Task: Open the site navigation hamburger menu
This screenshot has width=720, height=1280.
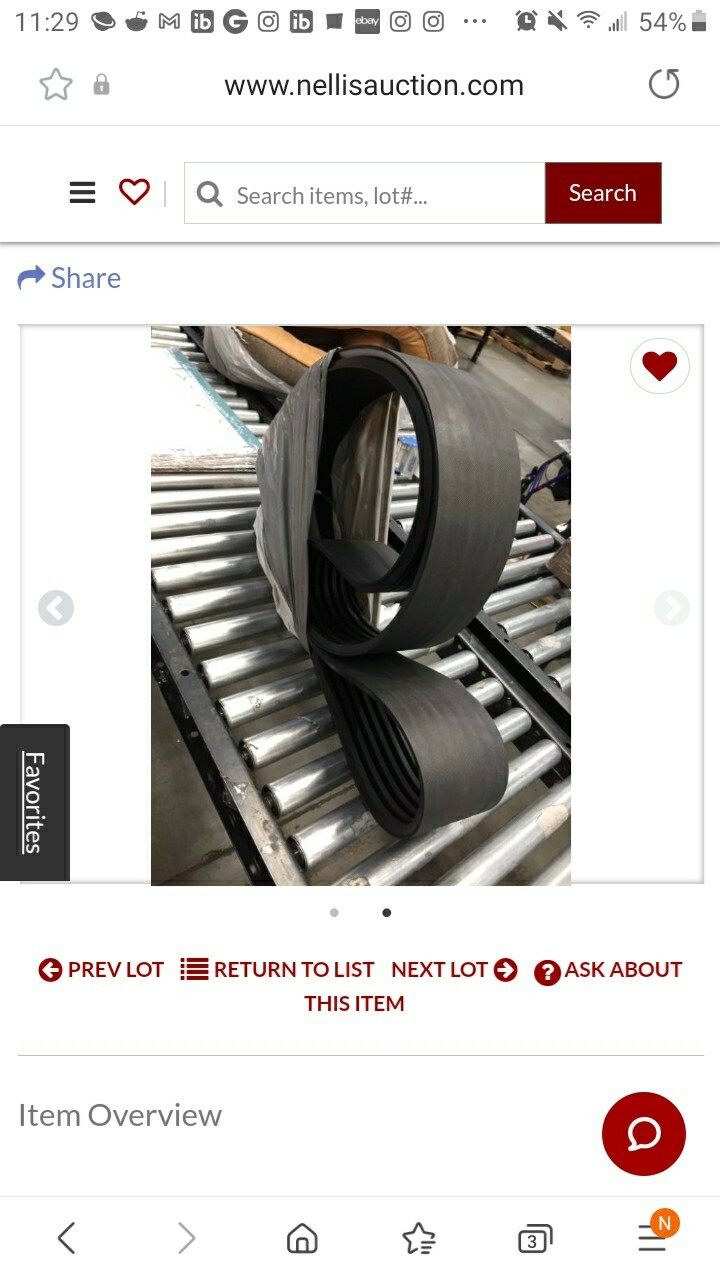Action: pyautogui.click(x=82, y=193)
